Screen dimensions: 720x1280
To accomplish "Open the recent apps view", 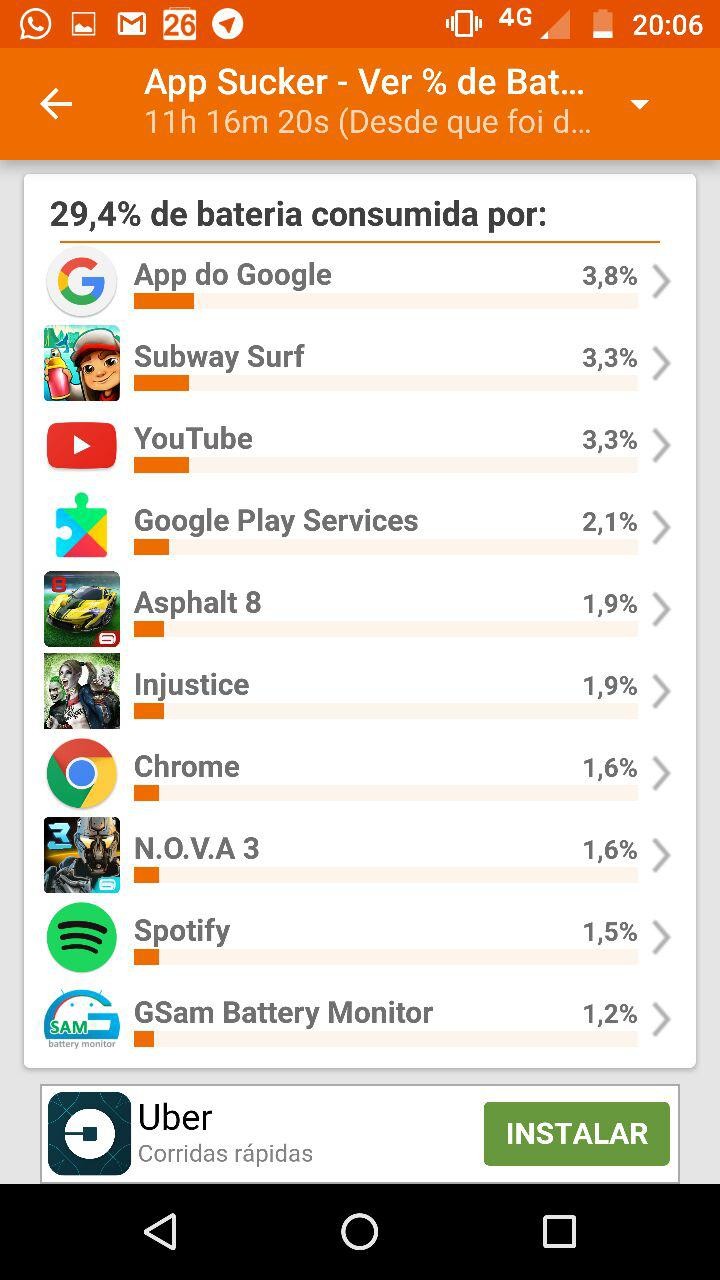I will click(559, 1232).
